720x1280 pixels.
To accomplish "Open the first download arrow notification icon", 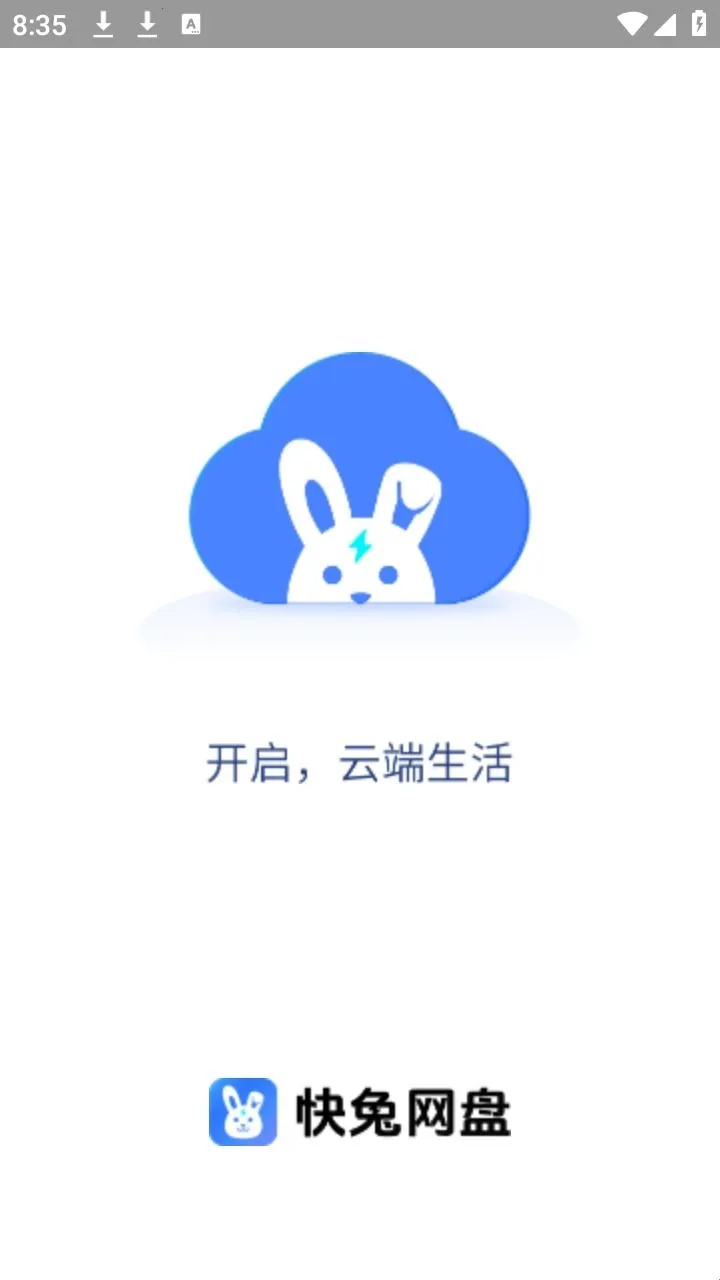I will pos(103,23).
